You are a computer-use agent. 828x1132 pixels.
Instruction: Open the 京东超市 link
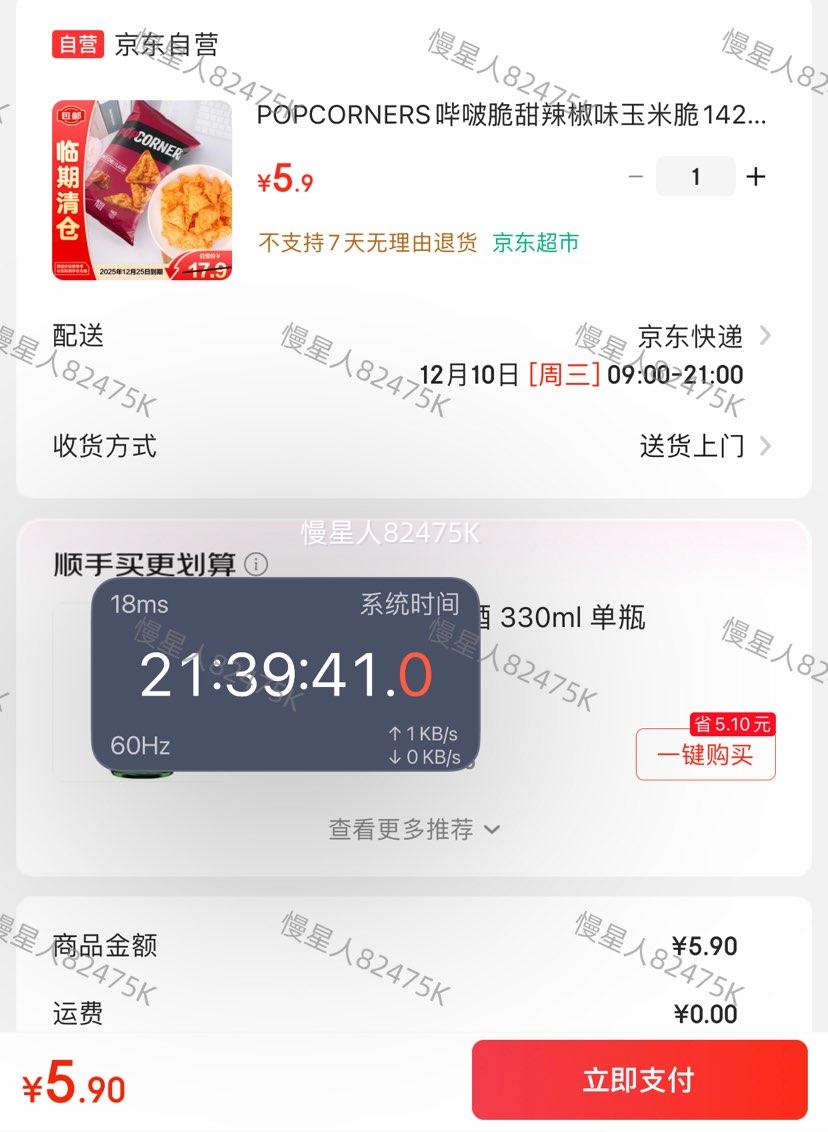(x=534, y=243)
